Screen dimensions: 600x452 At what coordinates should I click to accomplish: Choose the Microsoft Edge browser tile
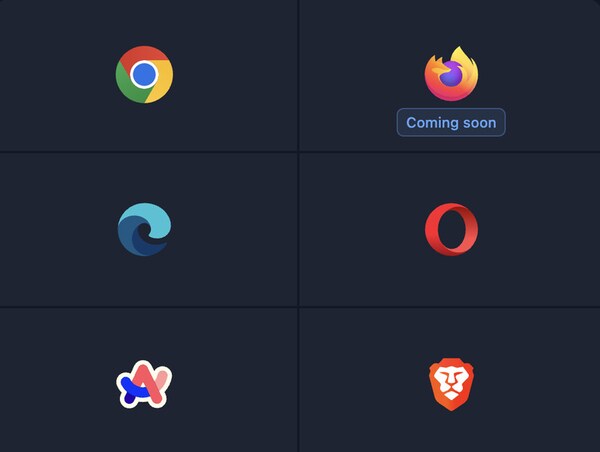[144, 229]
